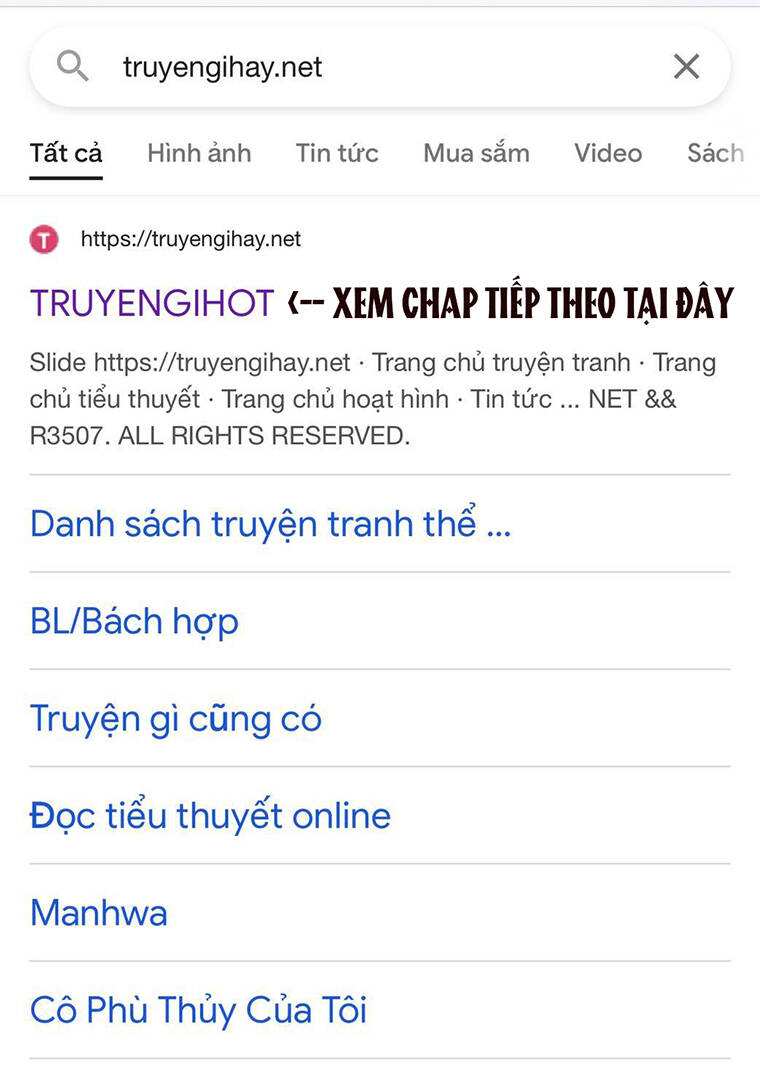Switch to the Mua sắm tab

[476, 153]
